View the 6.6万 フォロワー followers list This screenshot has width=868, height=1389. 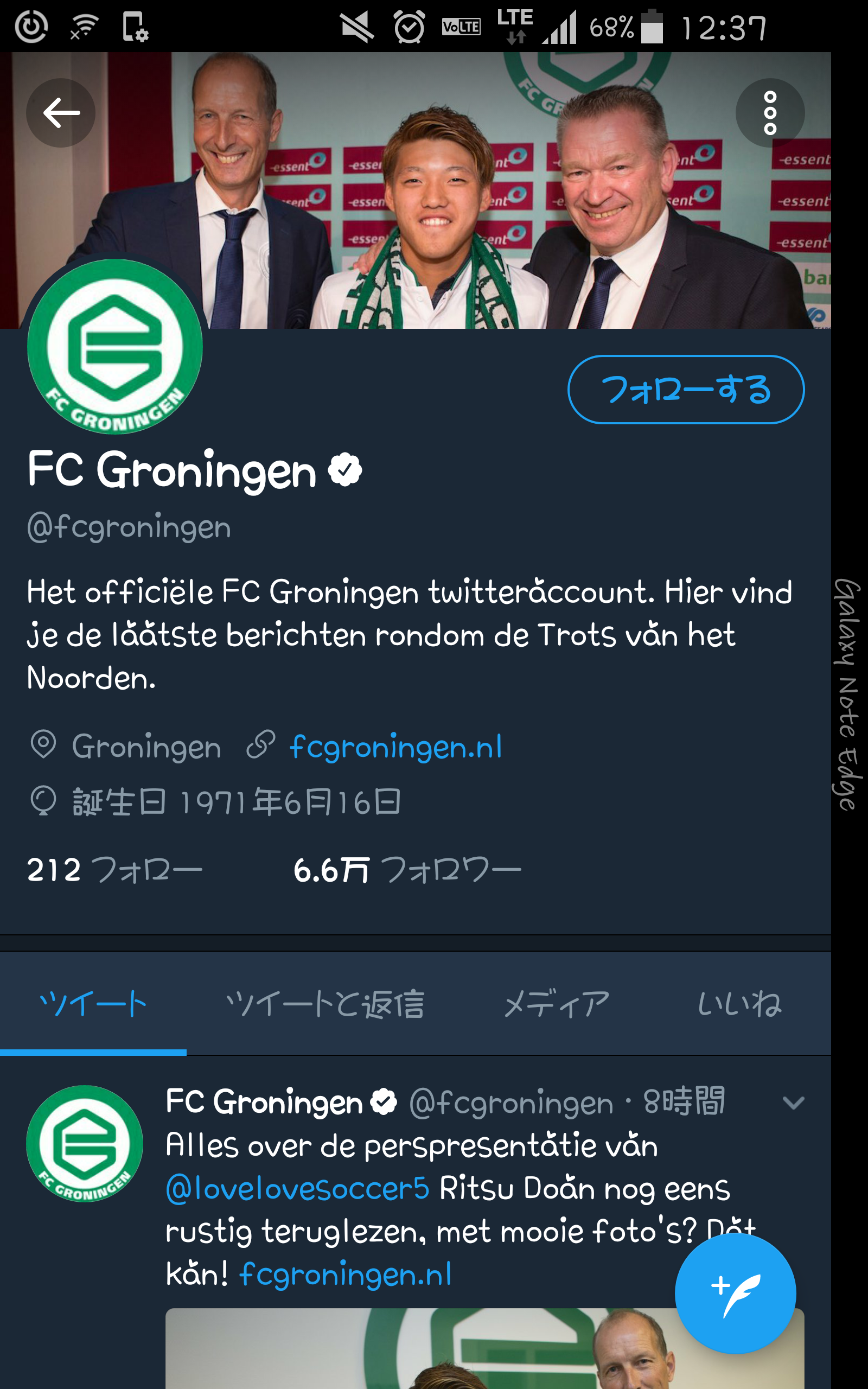pyautogui.click(x=407, y=870)
